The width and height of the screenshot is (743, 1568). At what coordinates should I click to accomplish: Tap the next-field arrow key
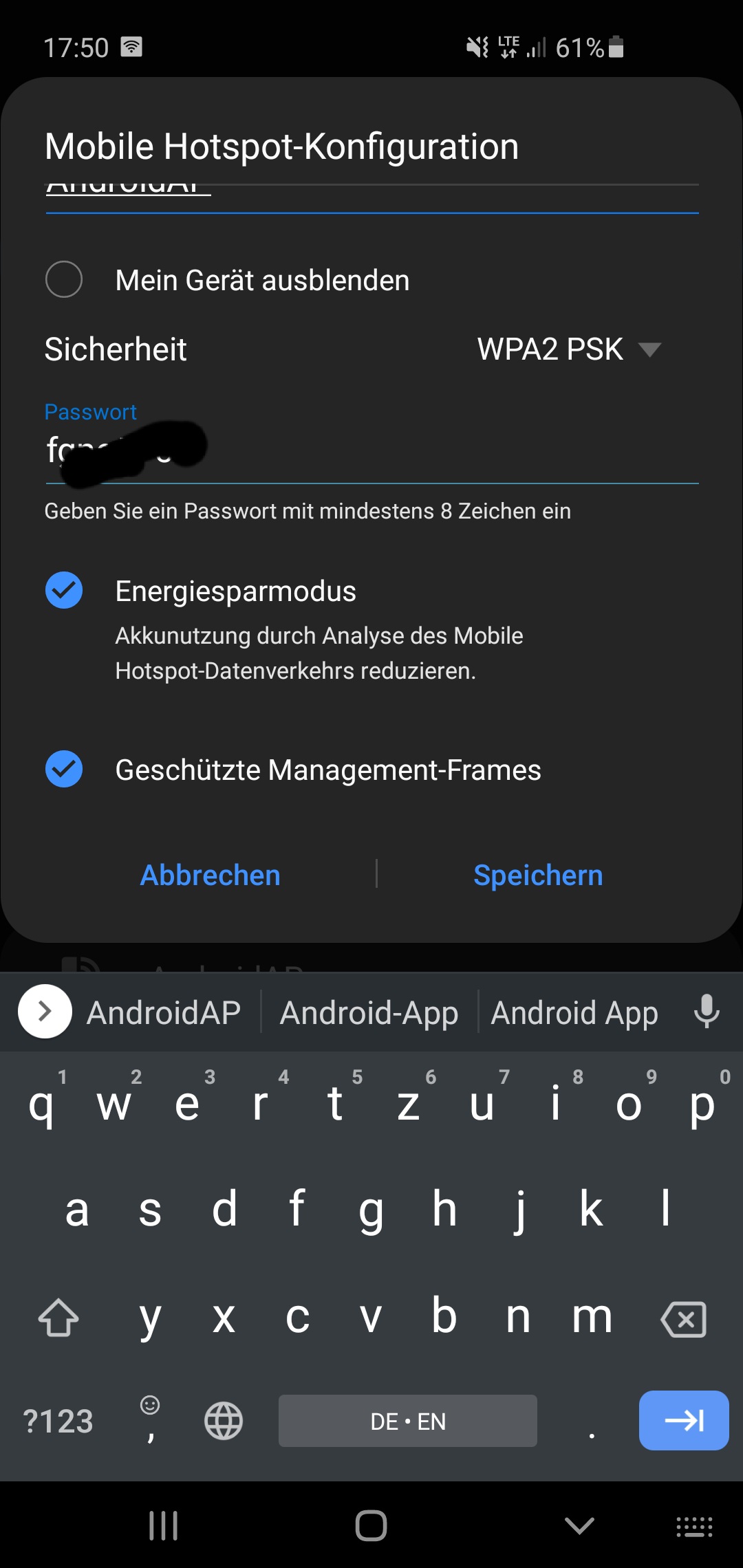pos(683,1421)
